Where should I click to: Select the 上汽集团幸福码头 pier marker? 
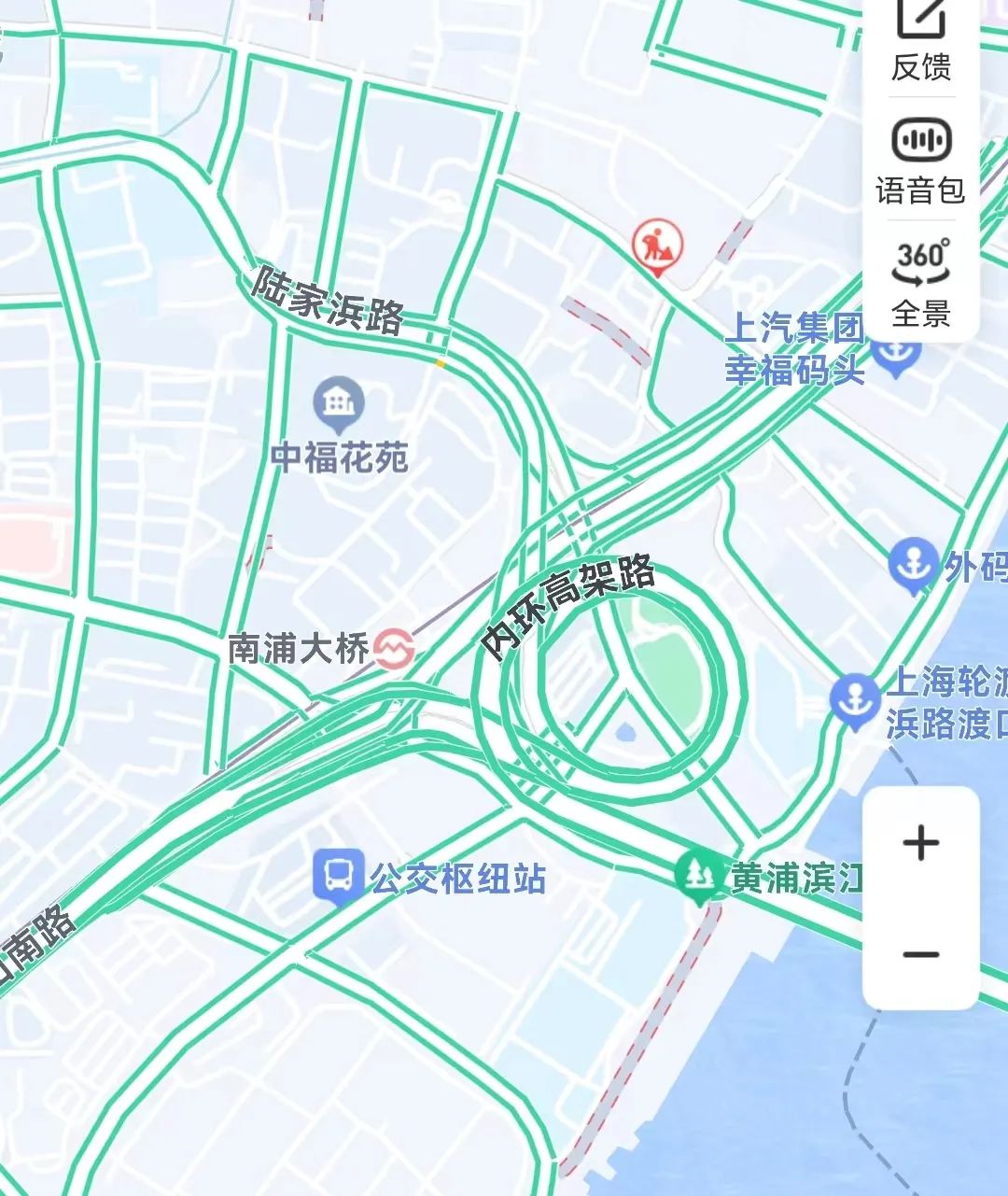click(896, 353)
